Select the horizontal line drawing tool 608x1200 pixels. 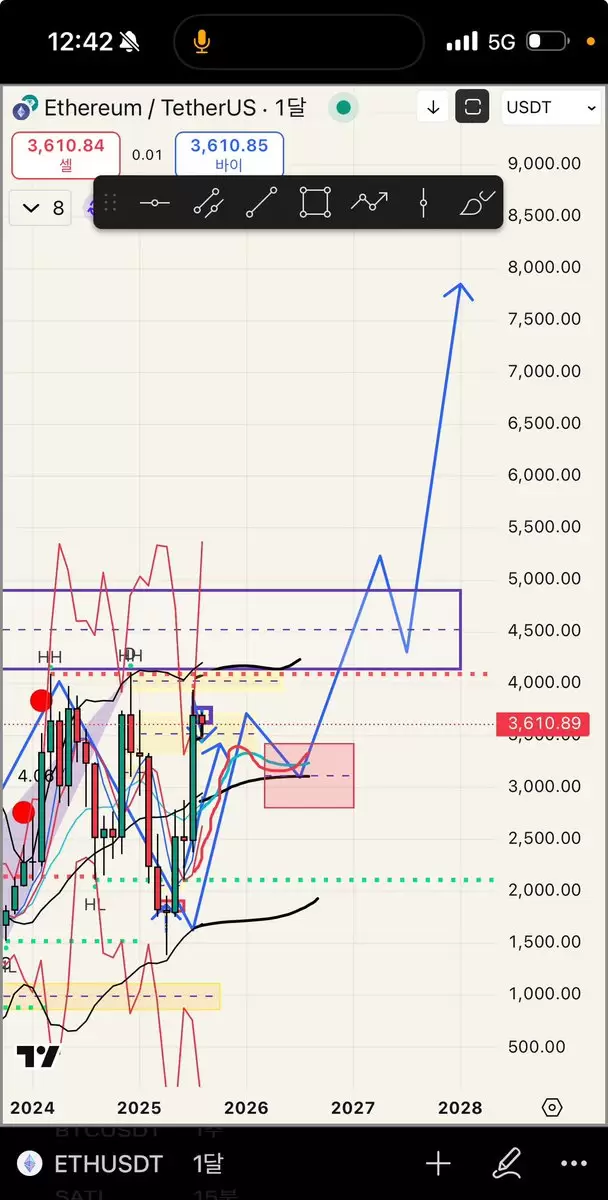point(154,203)
